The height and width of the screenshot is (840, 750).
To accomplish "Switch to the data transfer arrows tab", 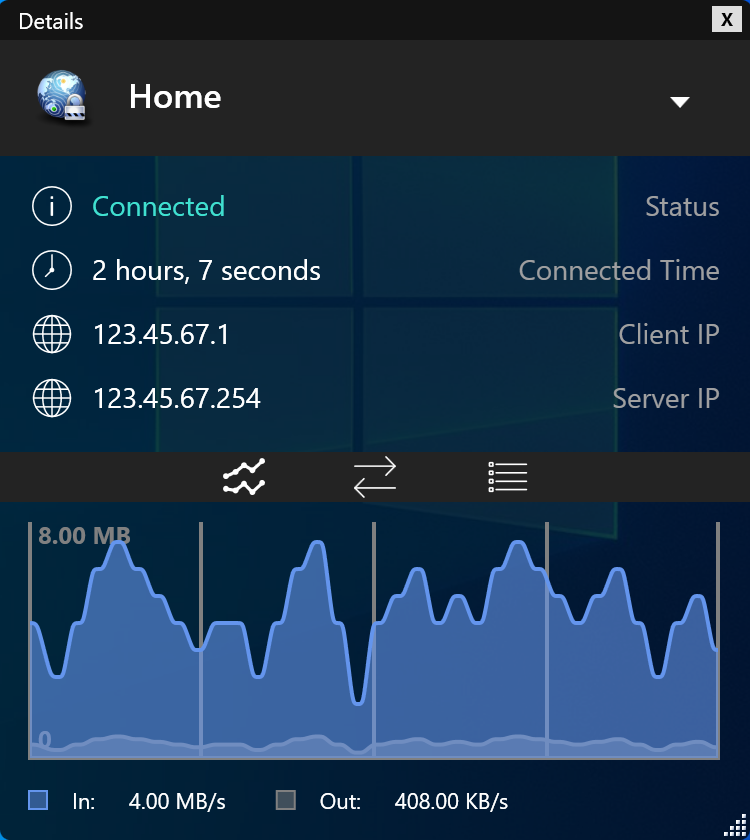I will 375,477.
